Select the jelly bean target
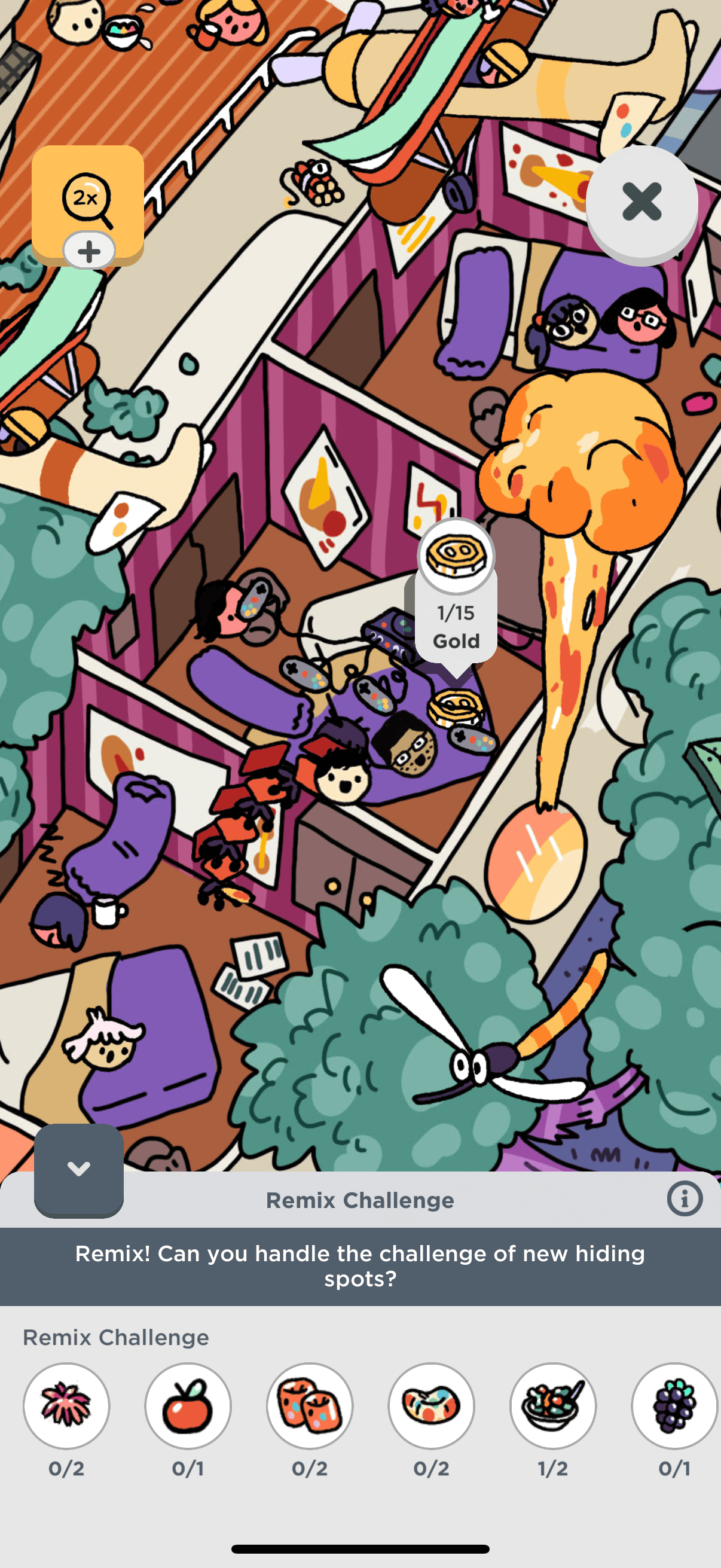This screenshot has height=1568, width=721. click(432, 1405)
